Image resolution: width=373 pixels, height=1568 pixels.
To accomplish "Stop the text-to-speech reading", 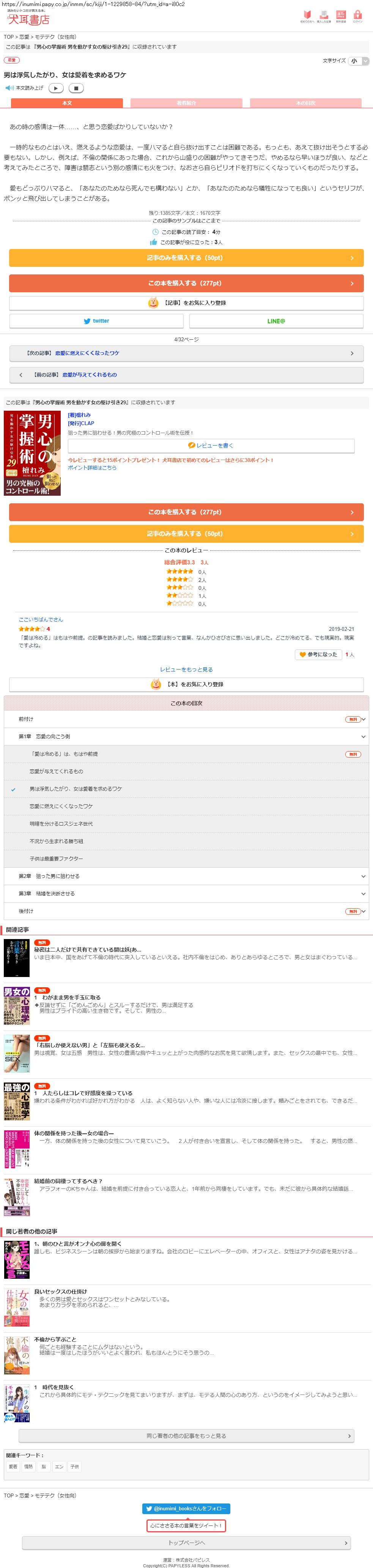I will pos(77,88).
